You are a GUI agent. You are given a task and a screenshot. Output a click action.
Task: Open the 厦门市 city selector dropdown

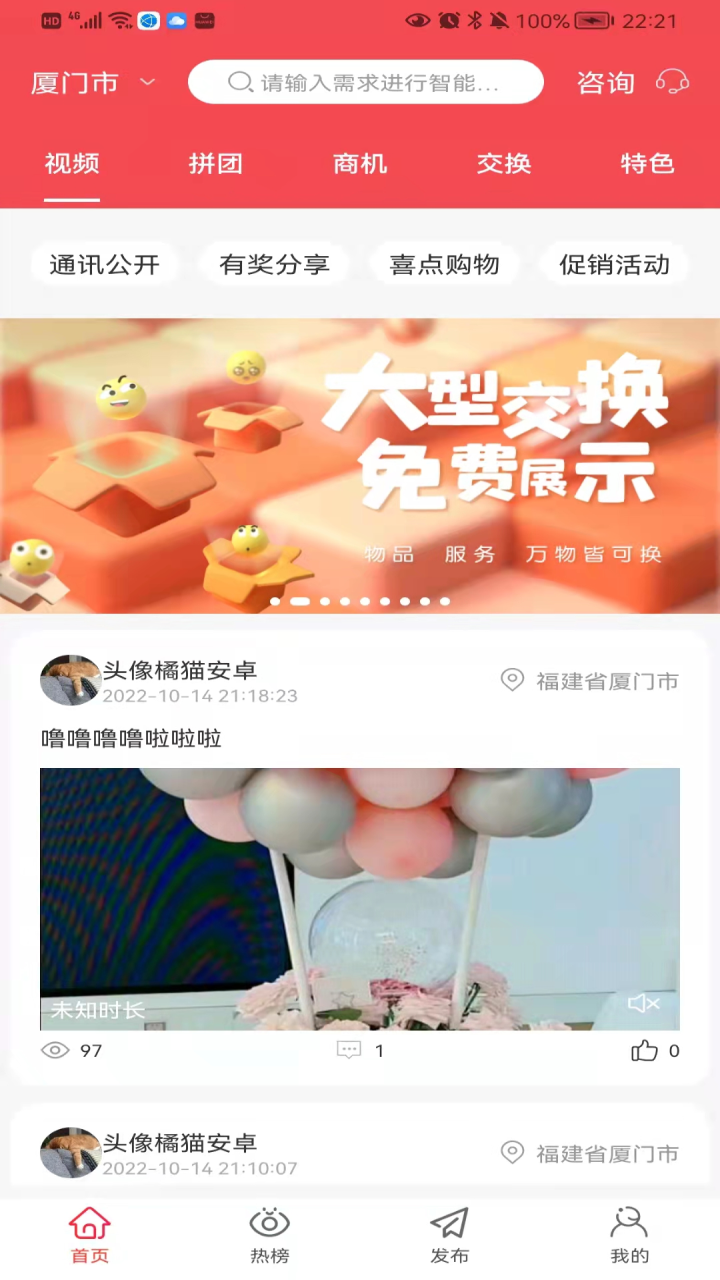(x=93, y=83)
